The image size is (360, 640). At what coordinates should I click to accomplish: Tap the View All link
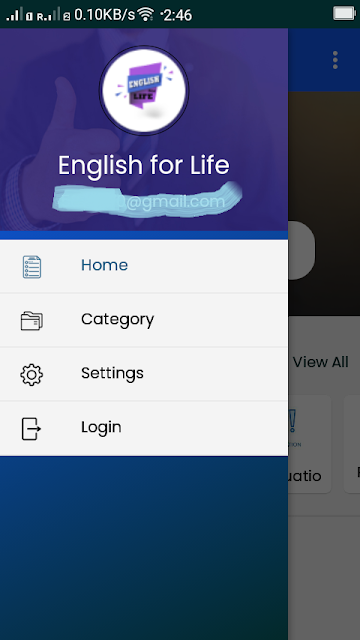click(320, 362)
